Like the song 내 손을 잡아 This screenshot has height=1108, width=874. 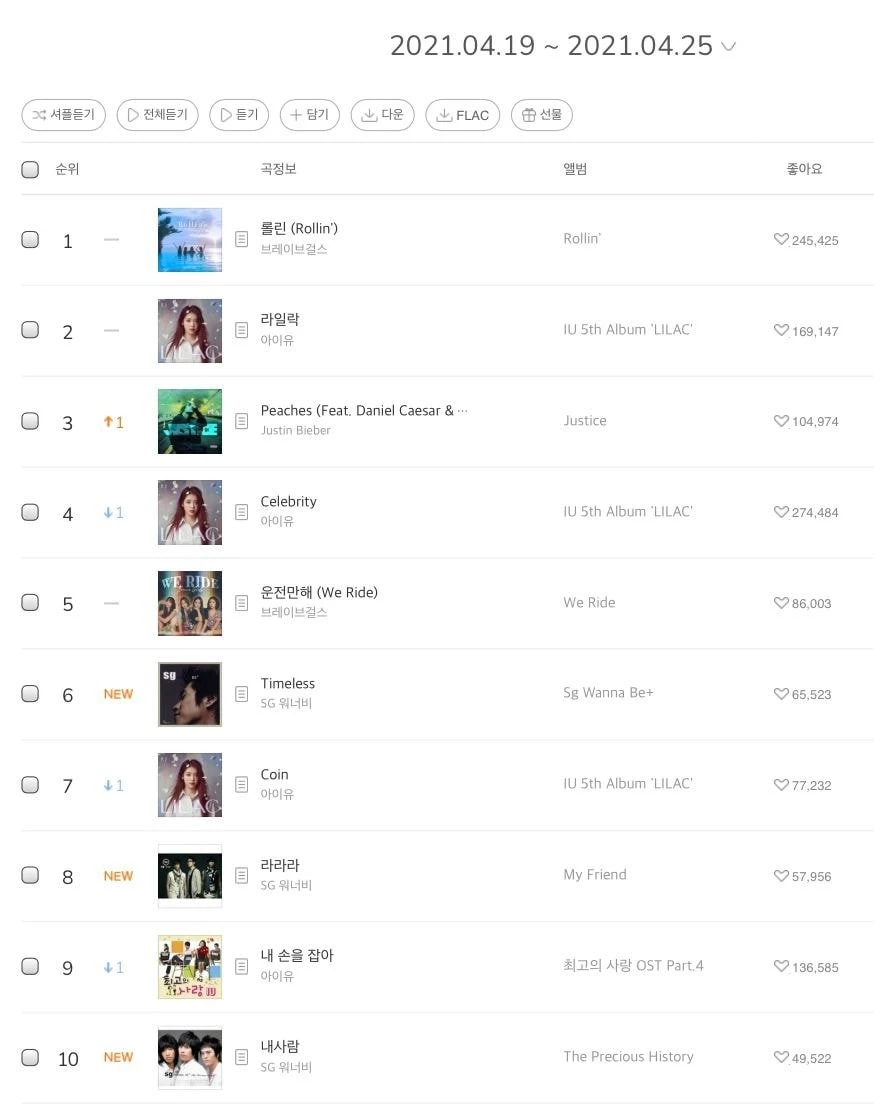tap(781, 967)
